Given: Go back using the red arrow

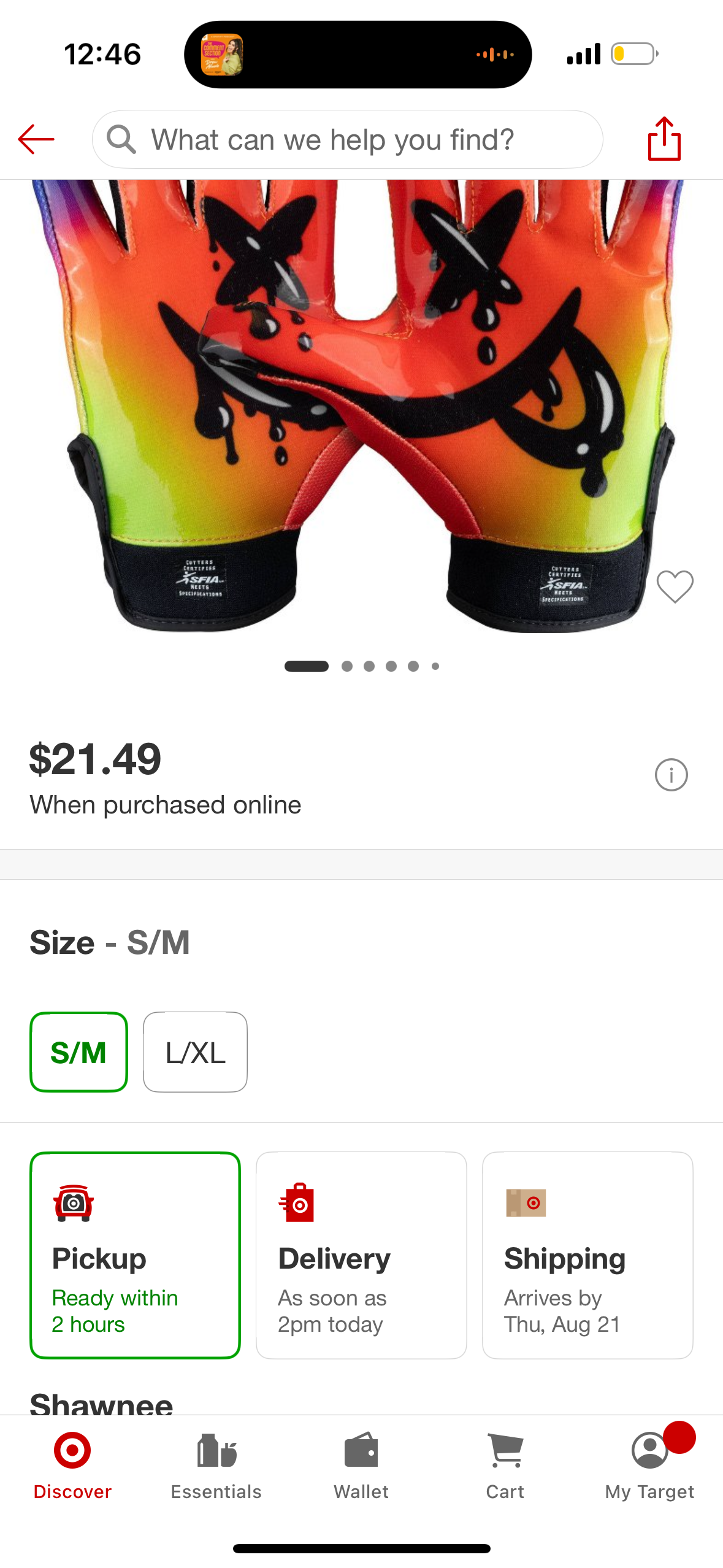Looking at the screenshot, I should click(36, 139).
